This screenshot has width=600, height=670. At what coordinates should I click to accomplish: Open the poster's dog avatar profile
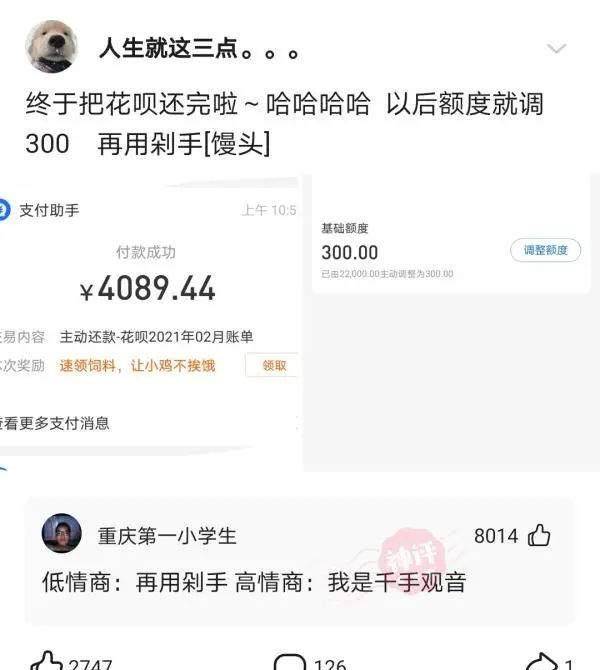[51, 47]
